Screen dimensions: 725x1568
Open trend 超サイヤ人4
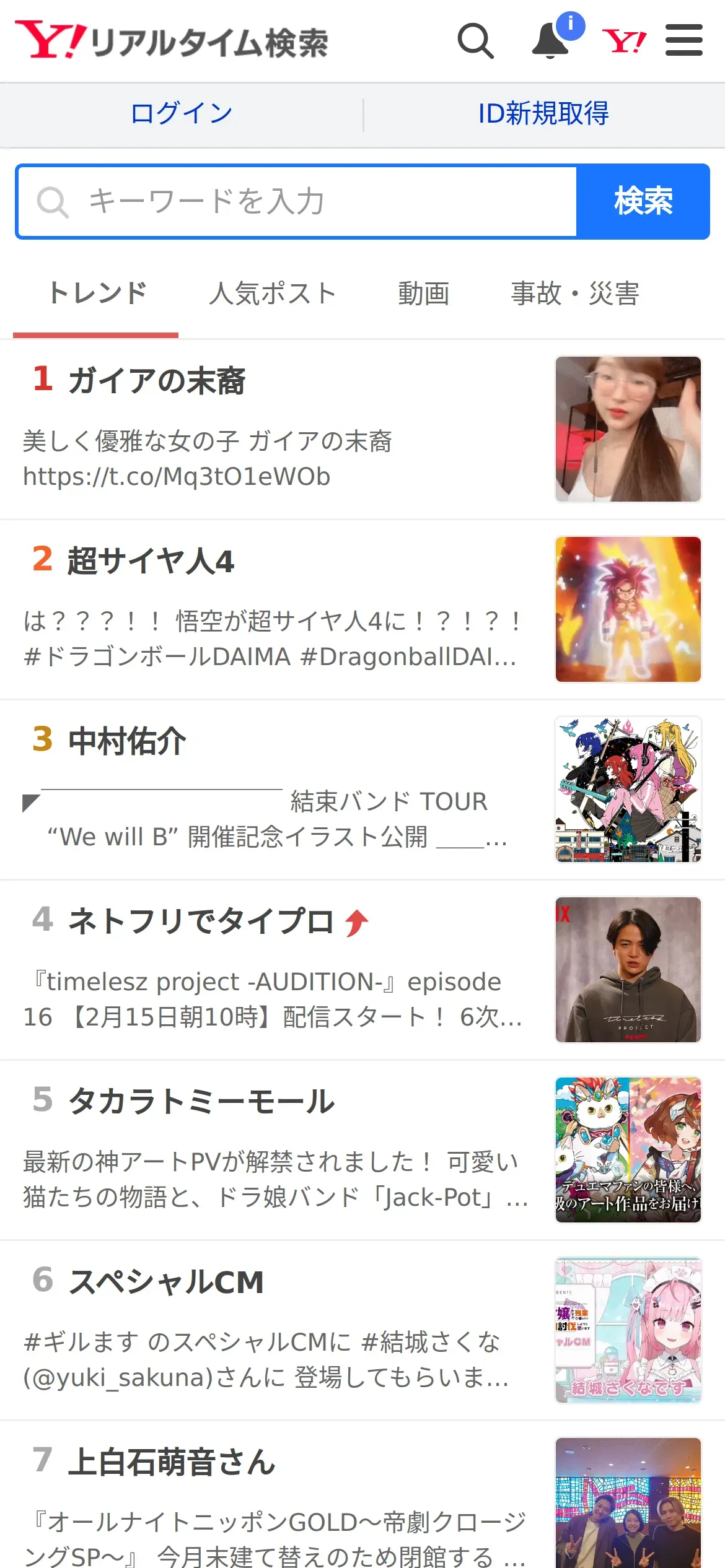(x=151, y=561)
